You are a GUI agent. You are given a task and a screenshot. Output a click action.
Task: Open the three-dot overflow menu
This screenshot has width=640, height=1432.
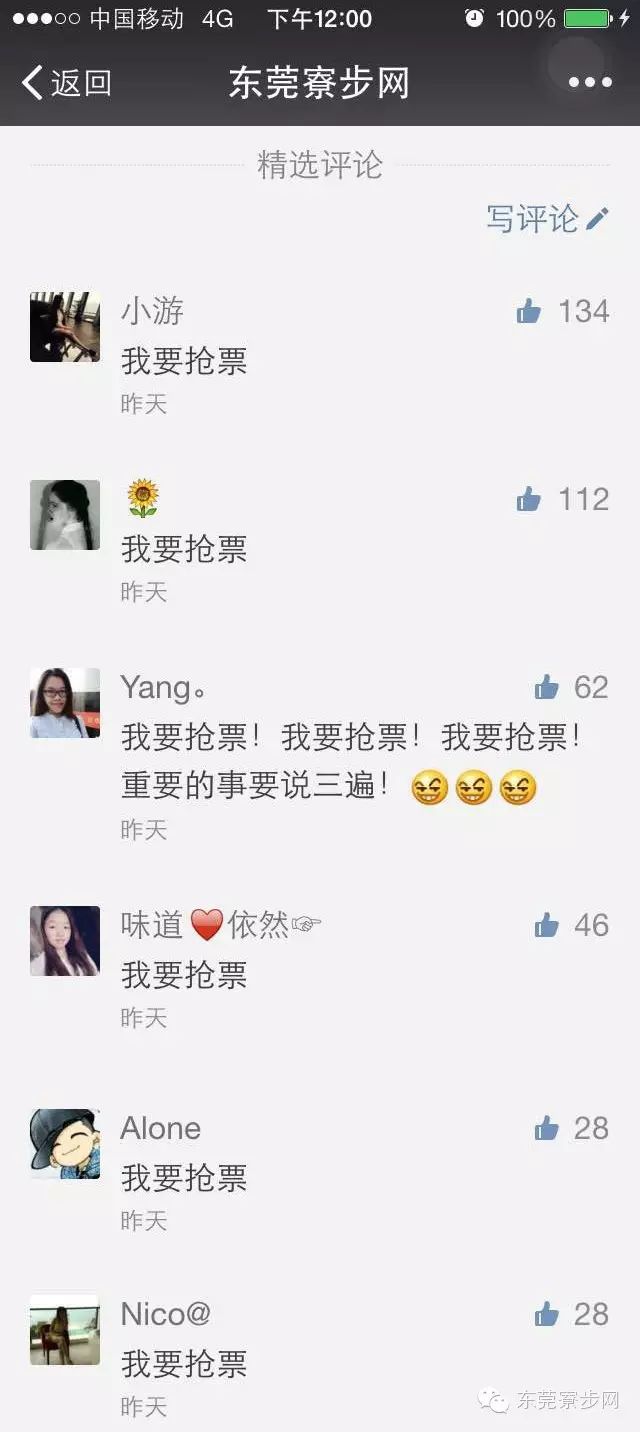click(x=590, y=82)
